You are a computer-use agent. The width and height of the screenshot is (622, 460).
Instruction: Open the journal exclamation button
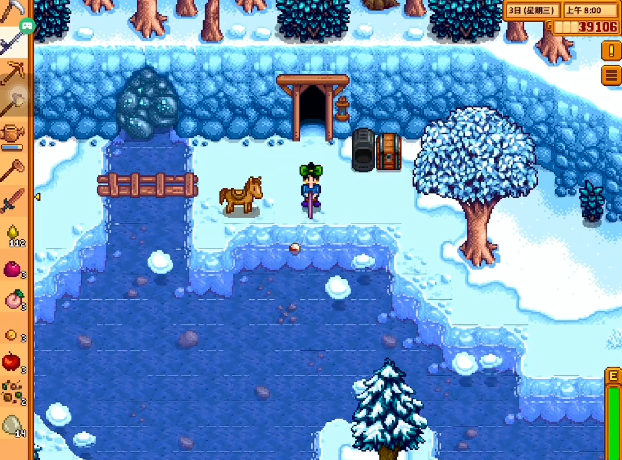[610, 51]
